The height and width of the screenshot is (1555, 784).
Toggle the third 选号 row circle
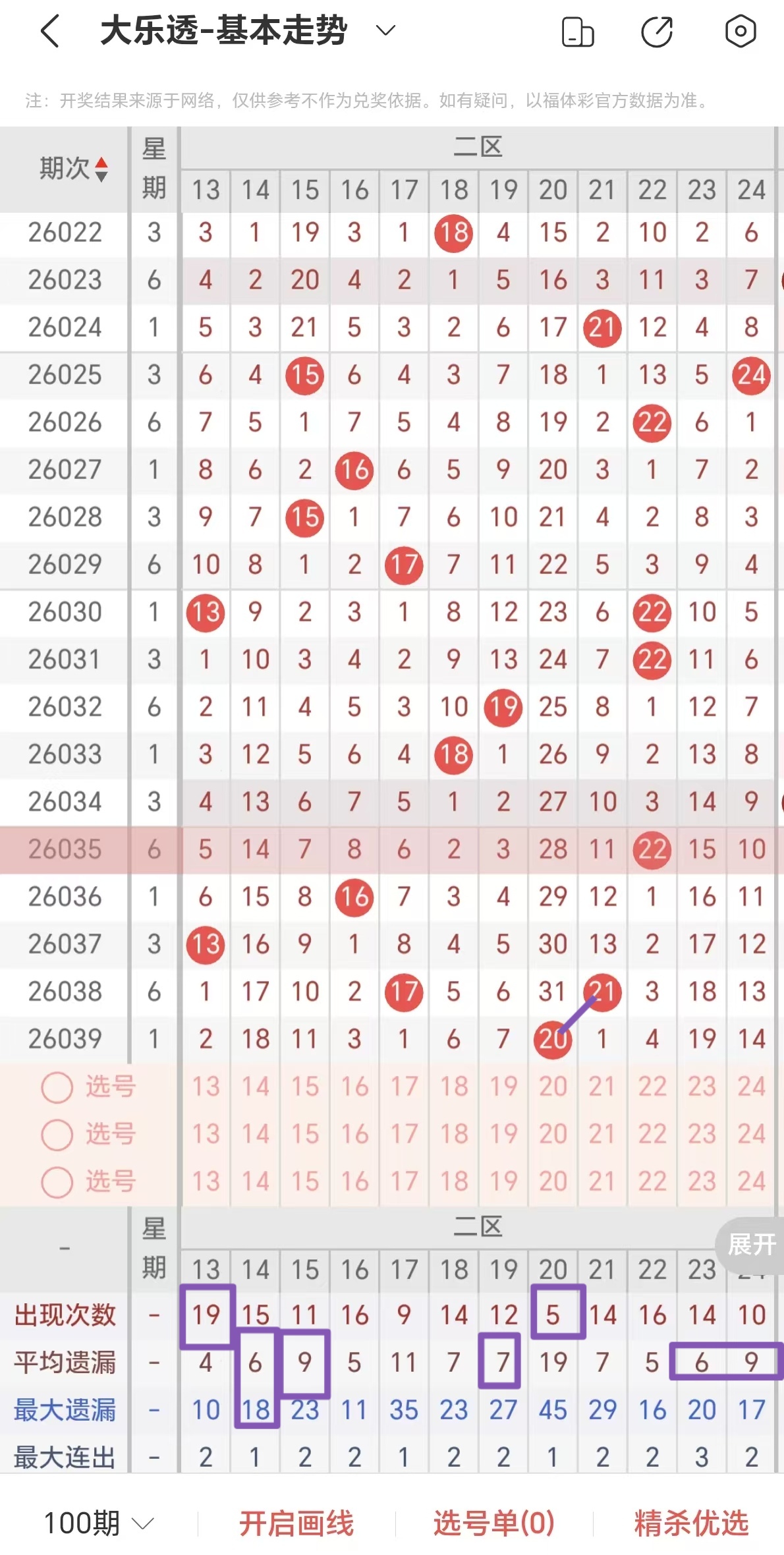click(x=56, y=1182)
